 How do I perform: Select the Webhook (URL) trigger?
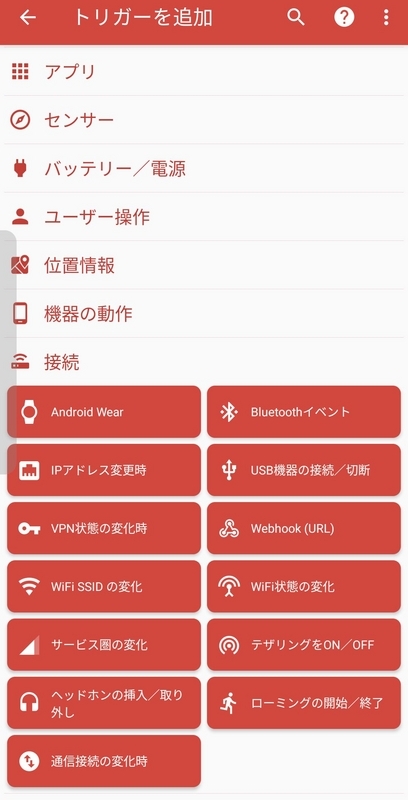pos(304,528)
